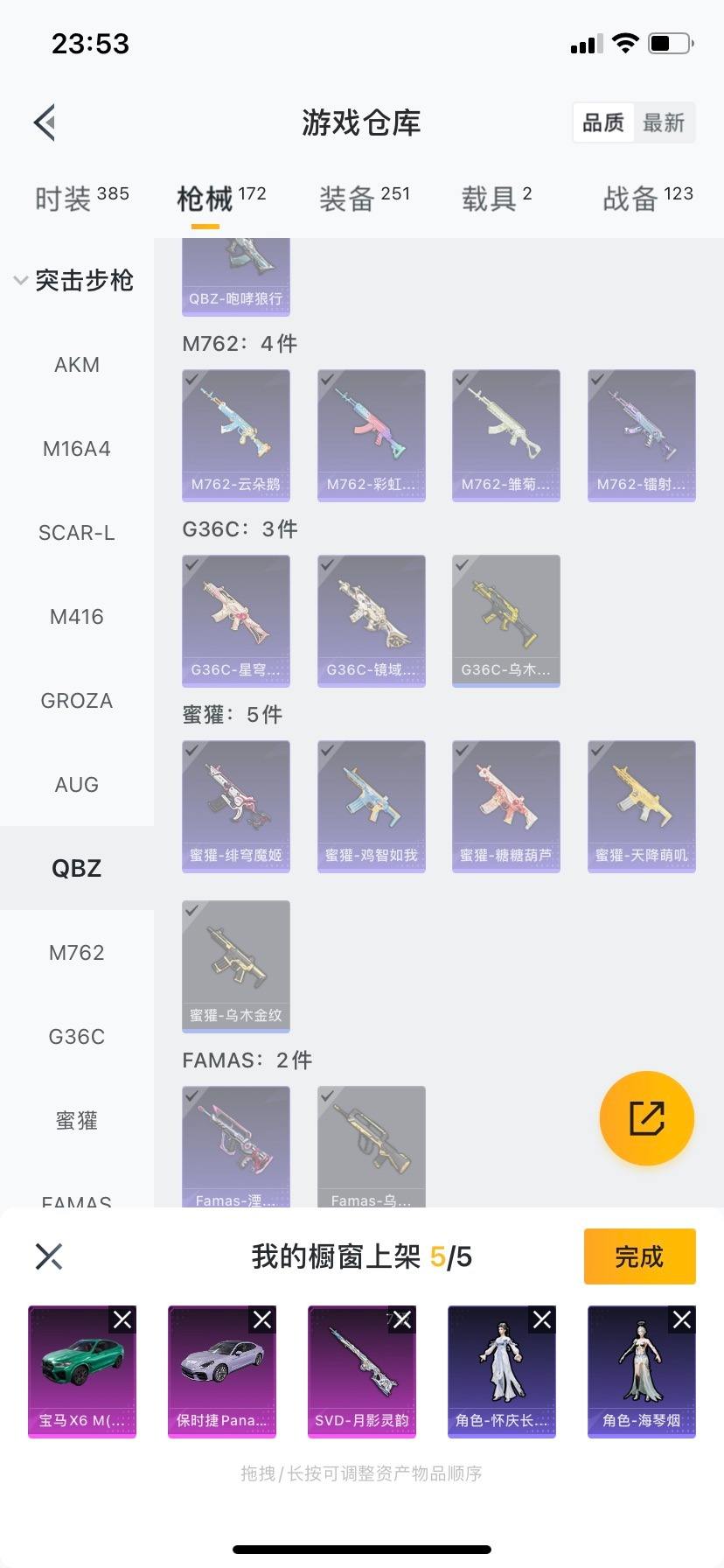Close the showcase panel

pyautogui.click(x=49, y=1256)
